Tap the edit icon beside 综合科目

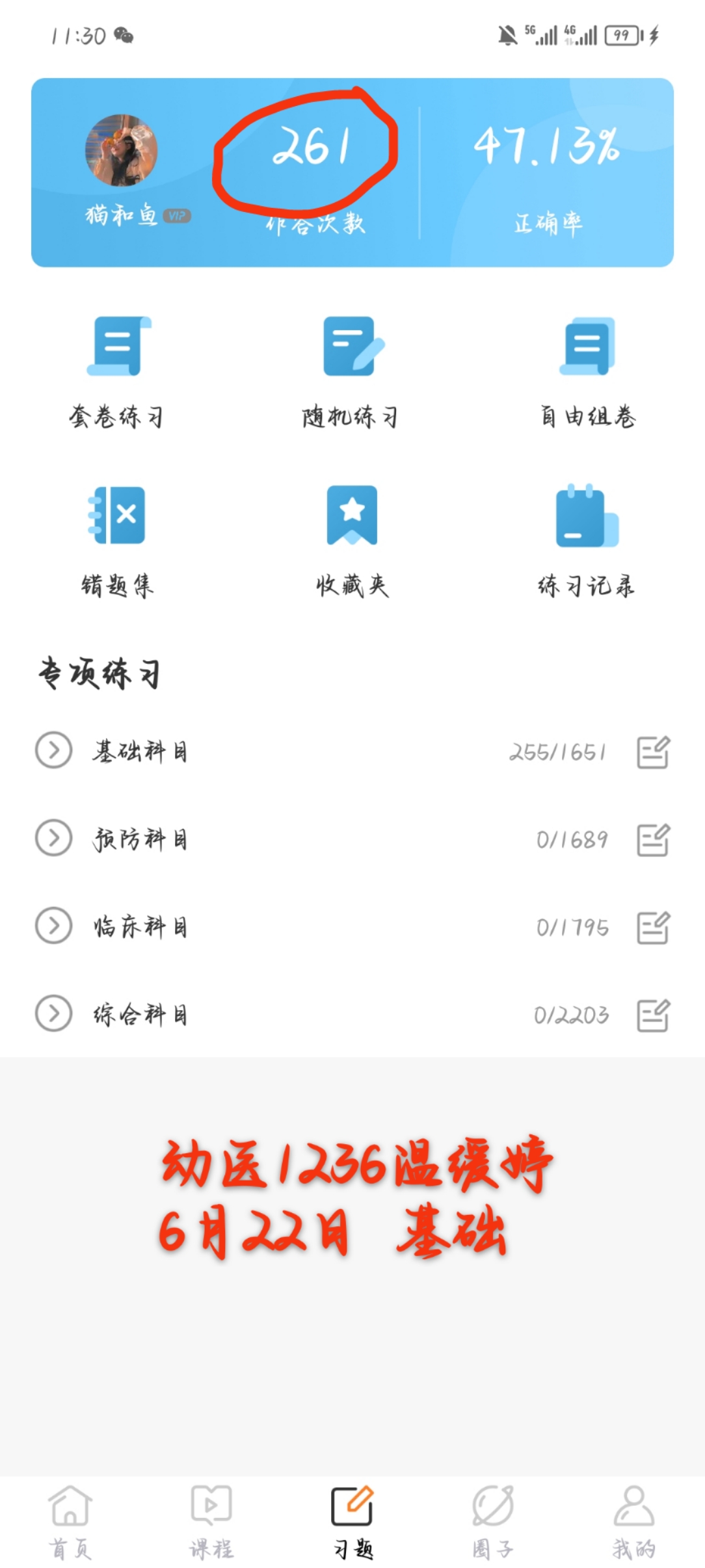coord(653,1015)
